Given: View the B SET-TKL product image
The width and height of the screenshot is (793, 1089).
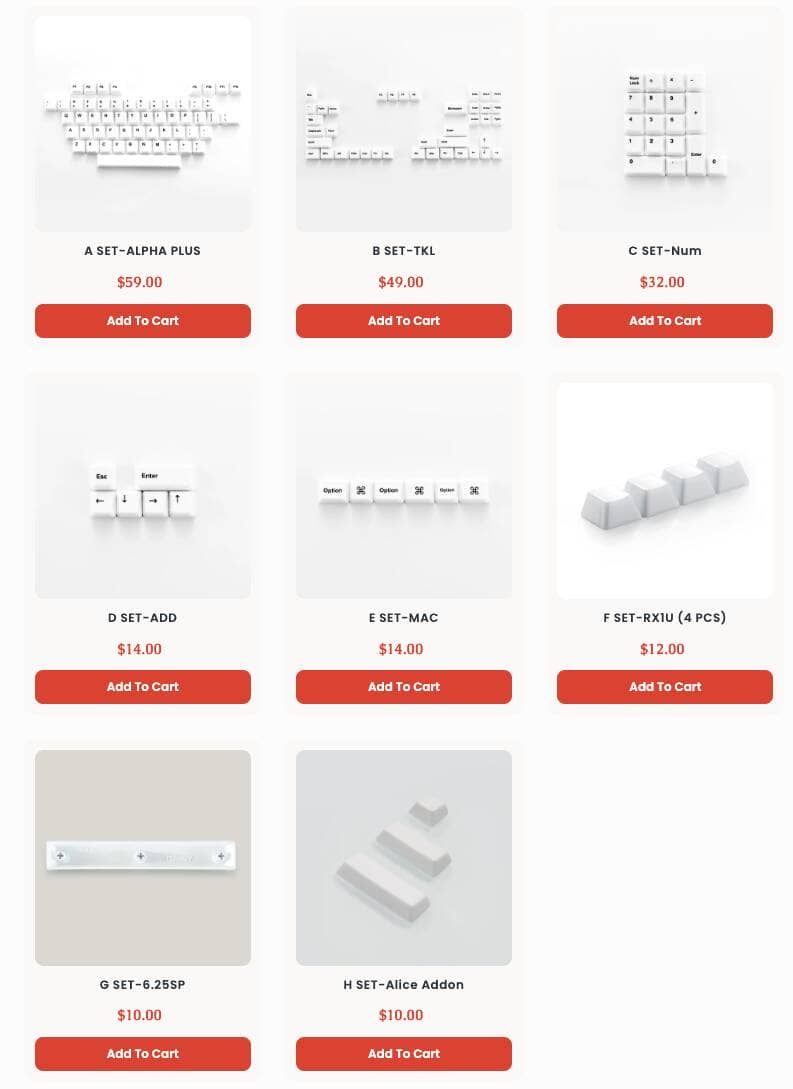Looking at the screenshot, I should (x=404, y=124).
